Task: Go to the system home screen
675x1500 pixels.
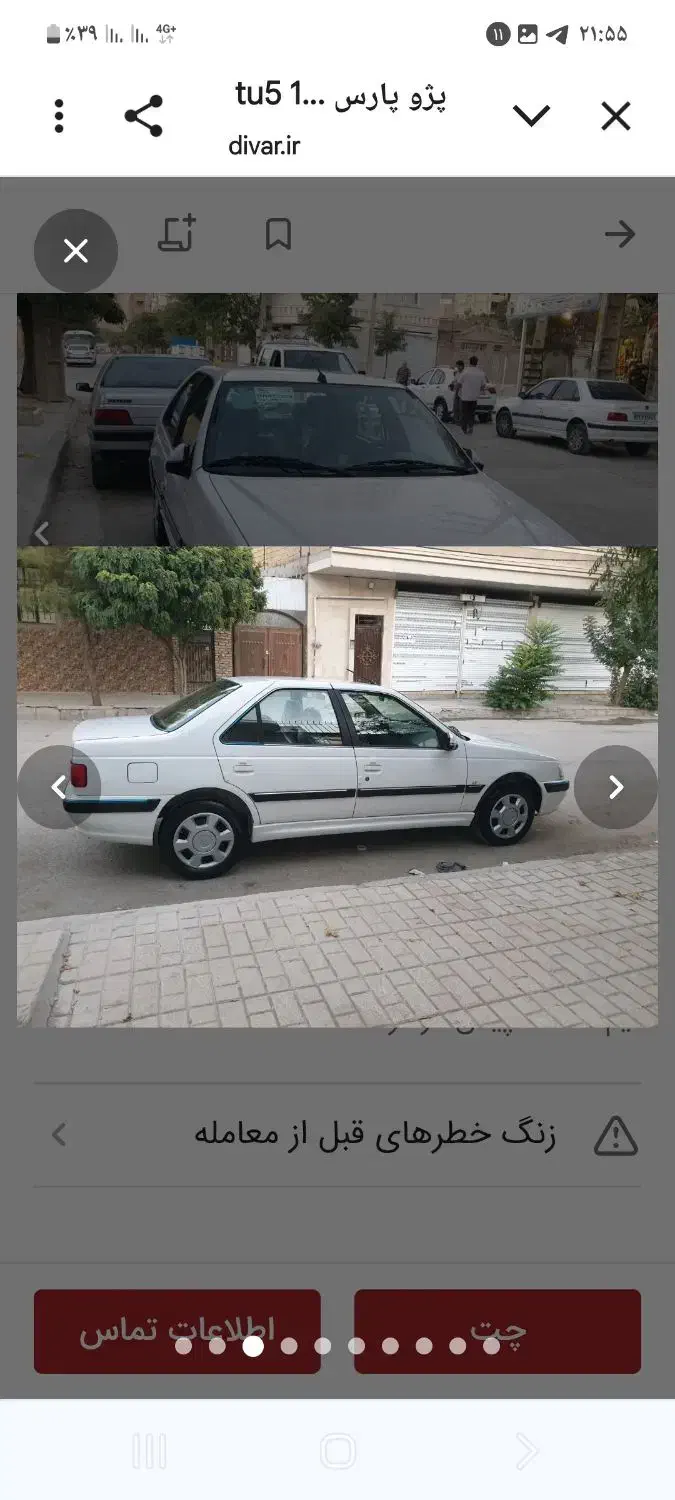Action: point(337,1450)
